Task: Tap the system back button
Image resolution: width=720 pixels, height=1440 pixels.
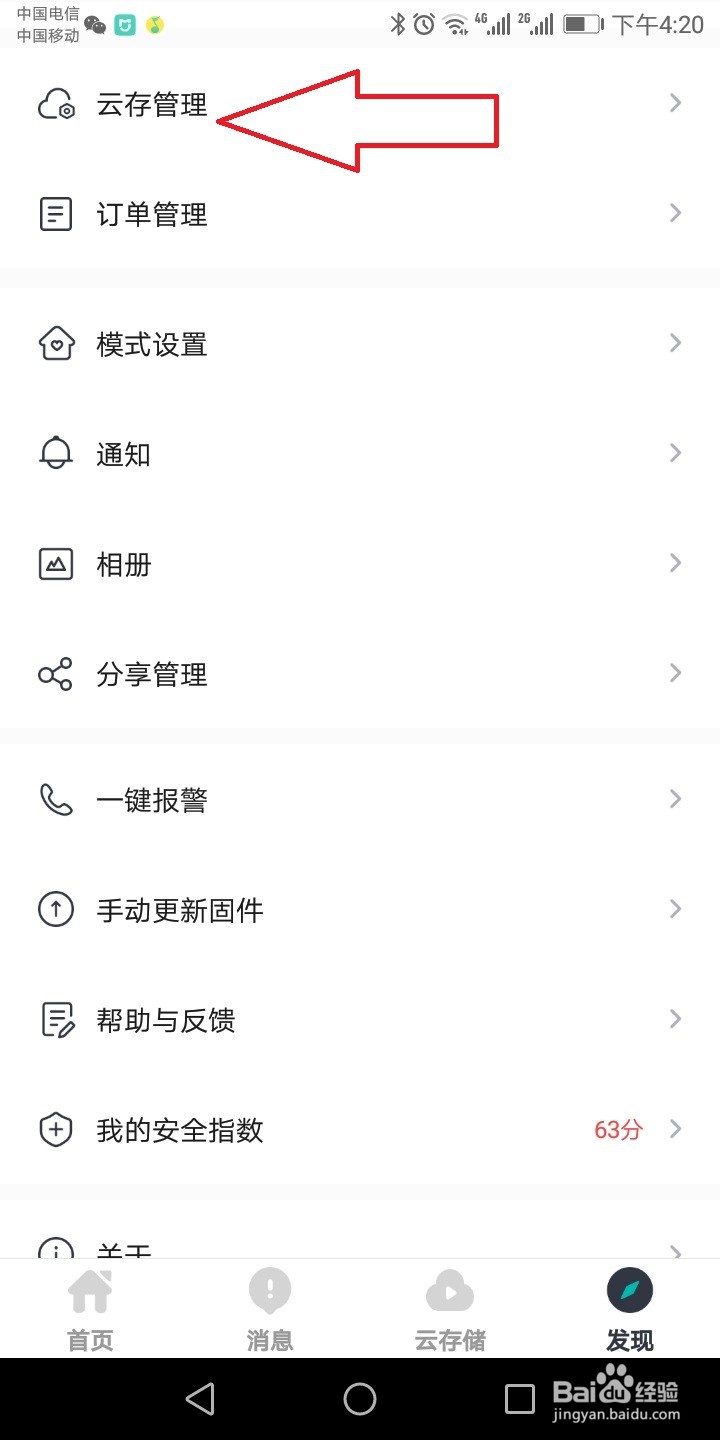Action: click(201, 1398)
